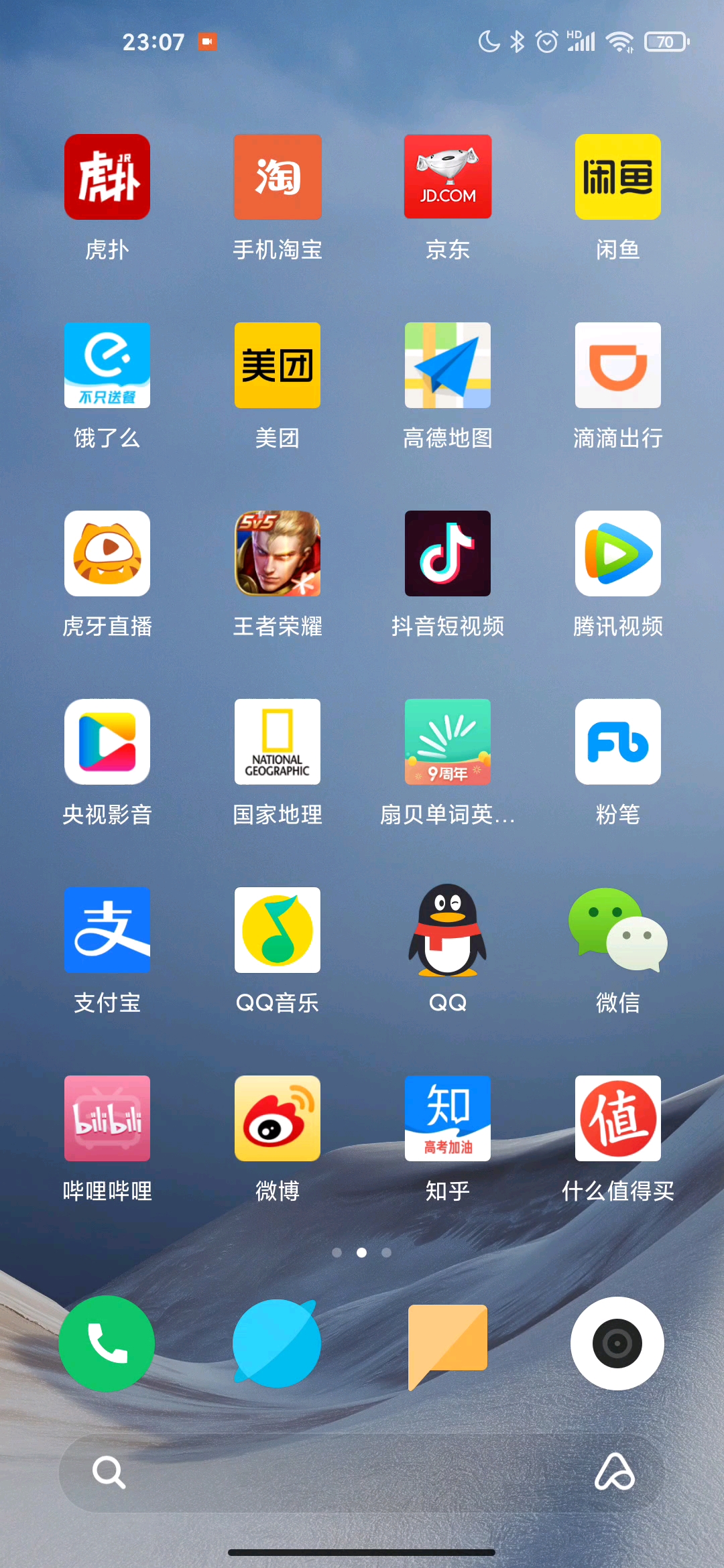Open 饿了么 food delivery

(107, 366)
